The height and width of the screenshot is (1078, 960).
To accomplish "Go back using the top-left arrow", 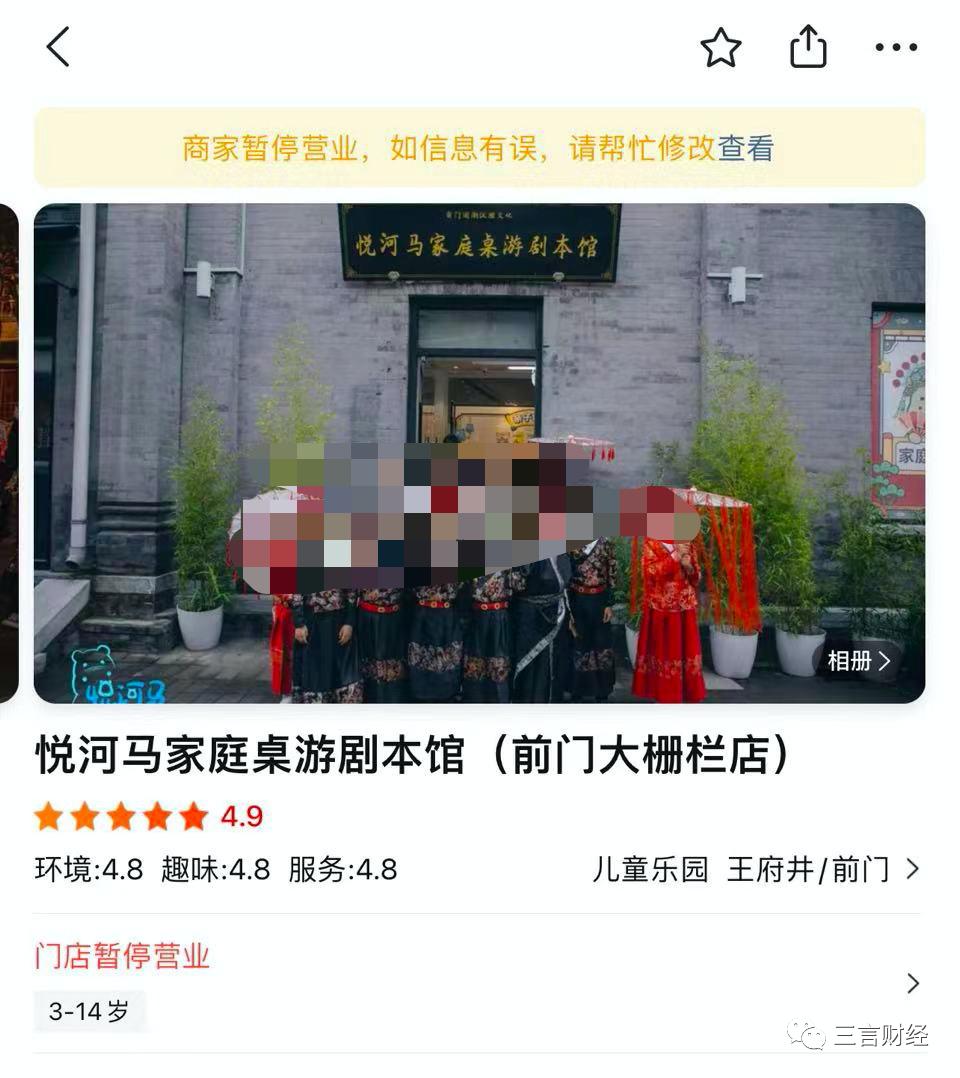I will coord(58,47).
